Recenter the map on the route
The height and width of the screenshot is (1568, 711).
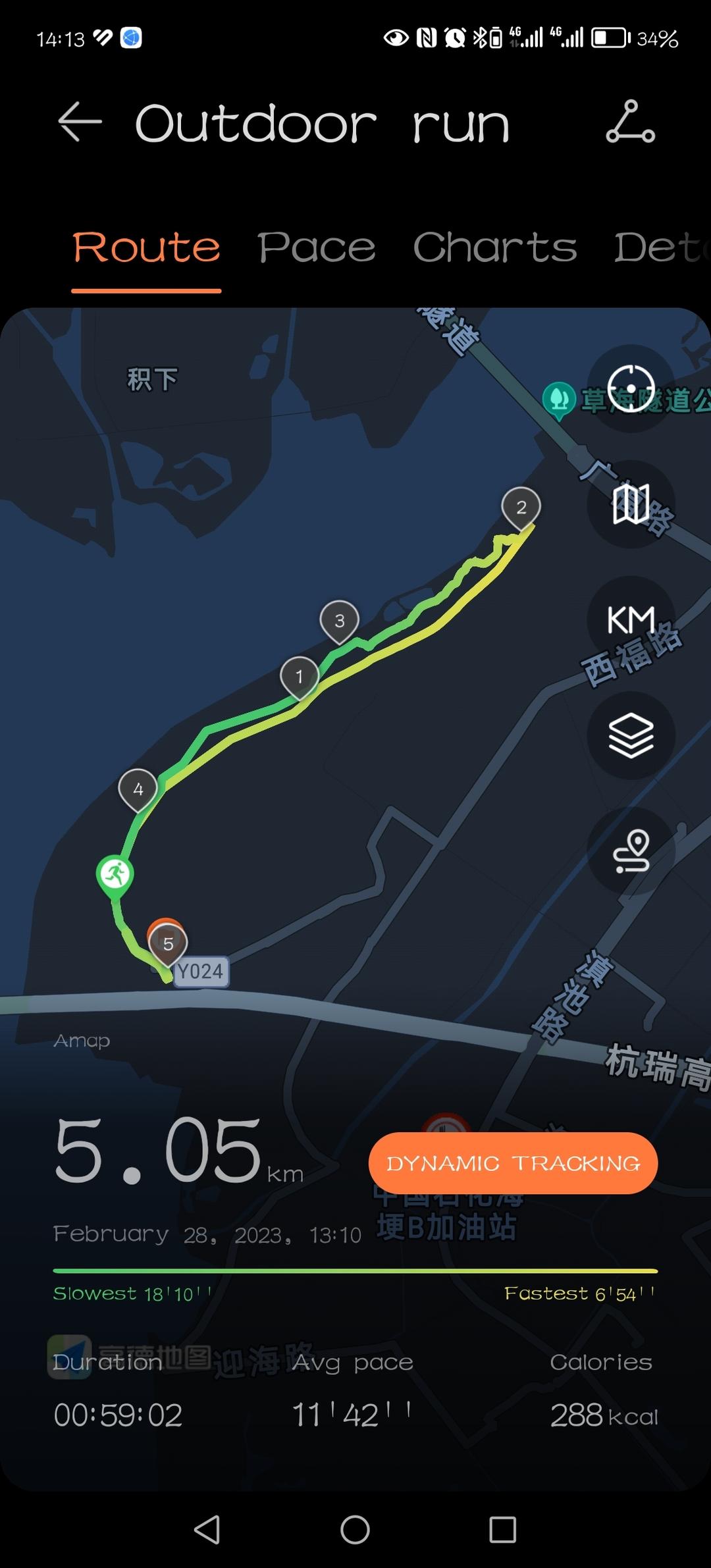coord(631,388)
